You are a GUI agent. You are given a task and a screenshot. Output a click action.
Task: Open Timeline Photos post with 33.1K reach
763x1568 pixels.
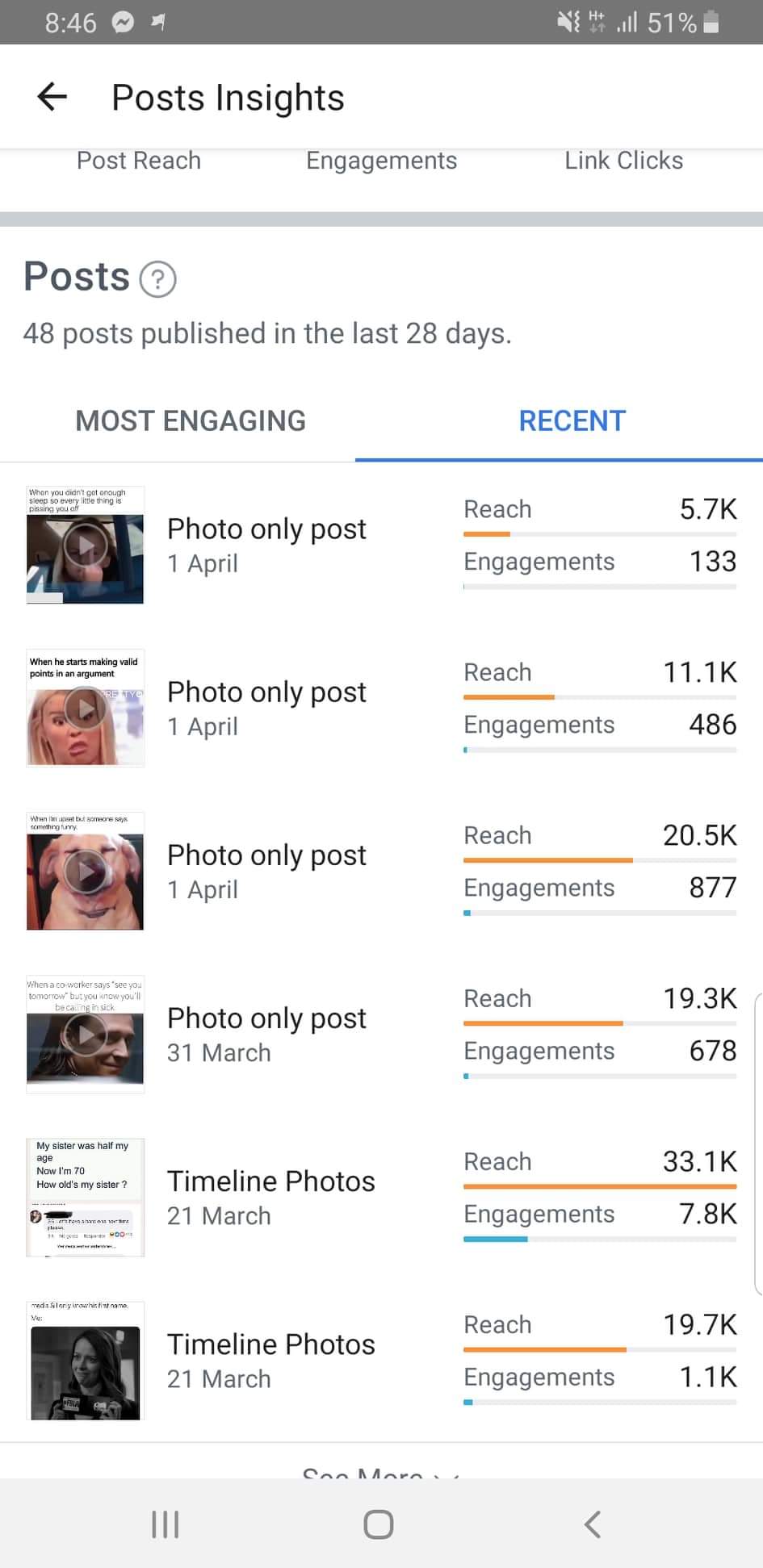[381, 1198]
